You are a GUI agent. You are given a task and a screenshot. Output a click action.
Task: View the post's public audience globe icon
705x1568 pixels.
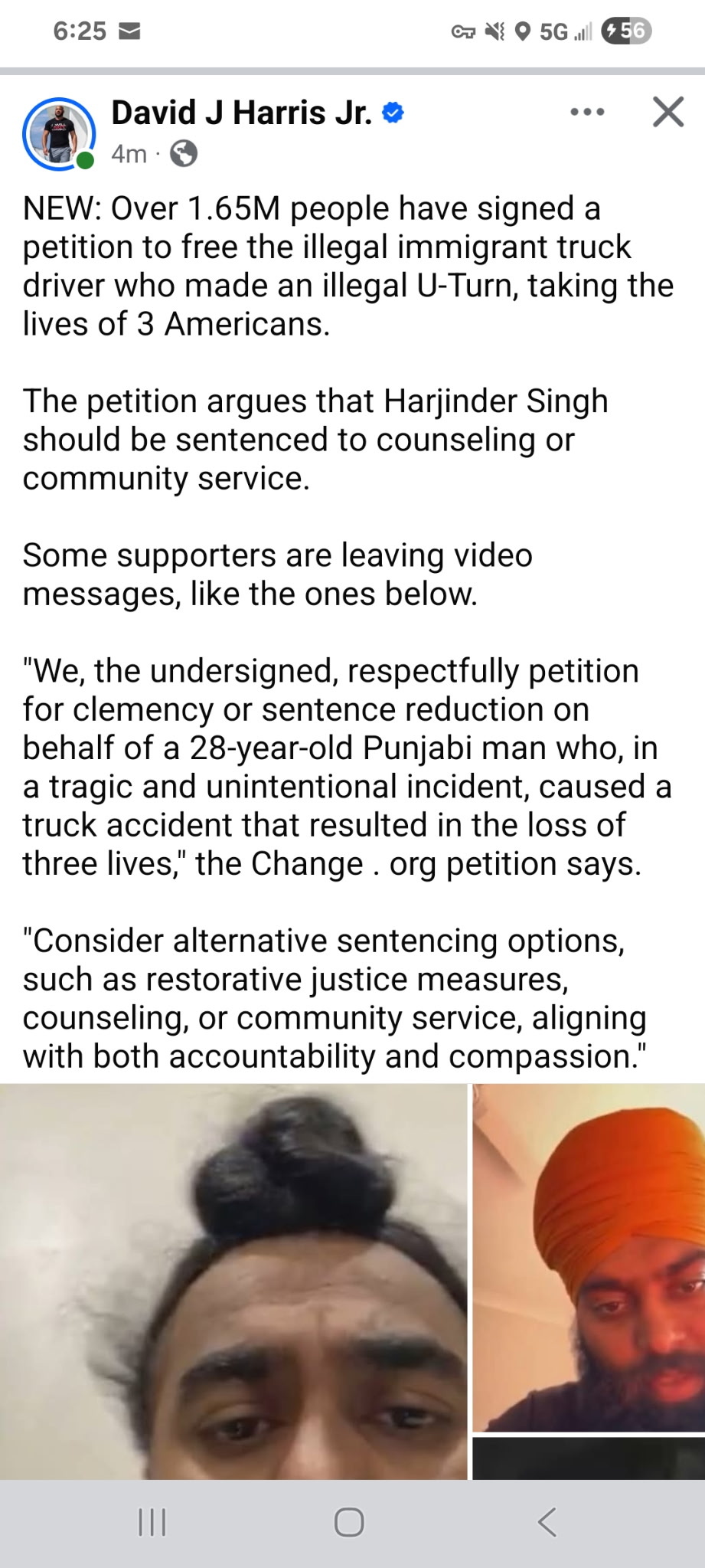click(x=183, y=154)
